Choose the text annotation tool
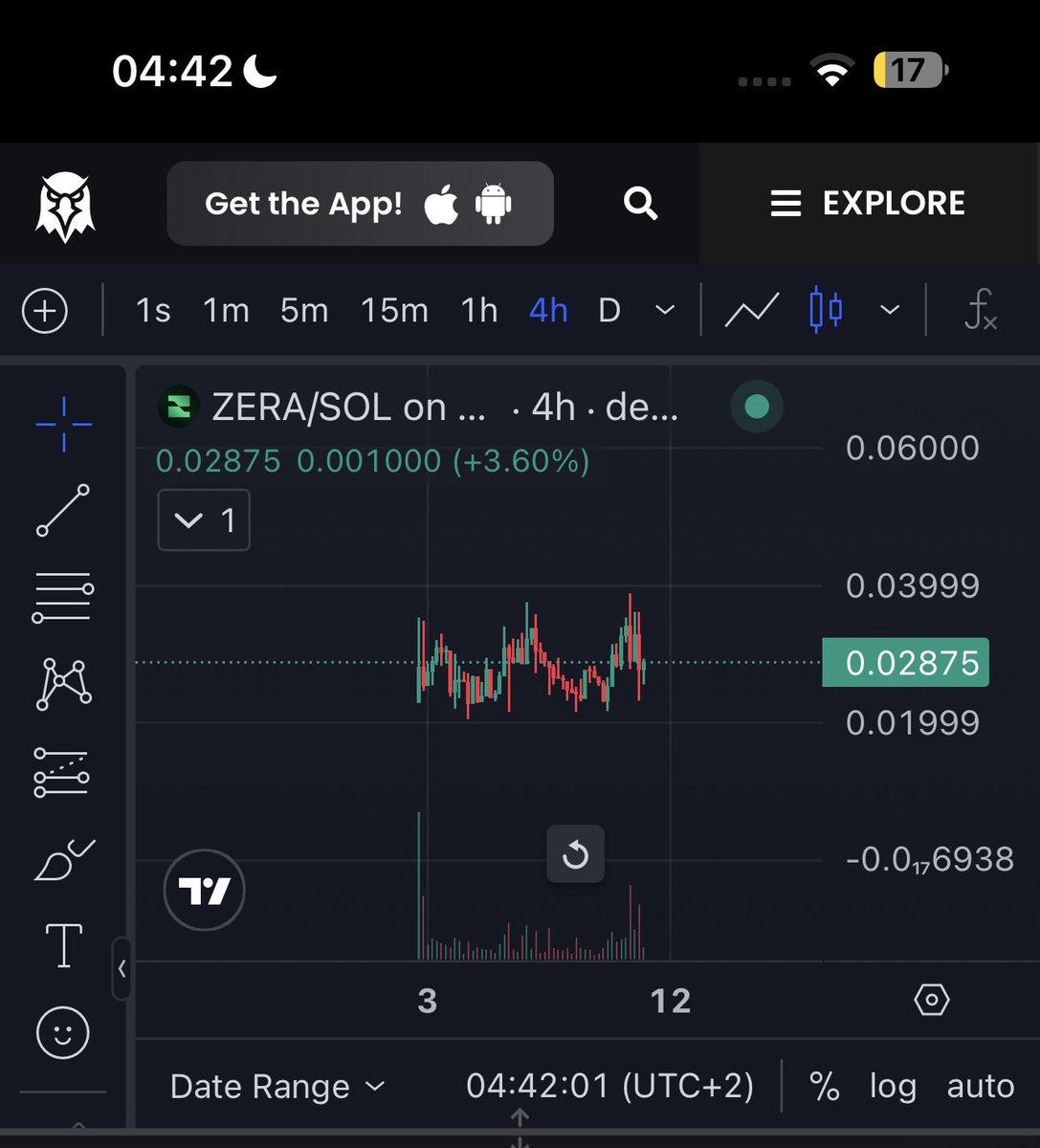The height and width of the screenshot is (1148, 1040). (x=63, y=946)
